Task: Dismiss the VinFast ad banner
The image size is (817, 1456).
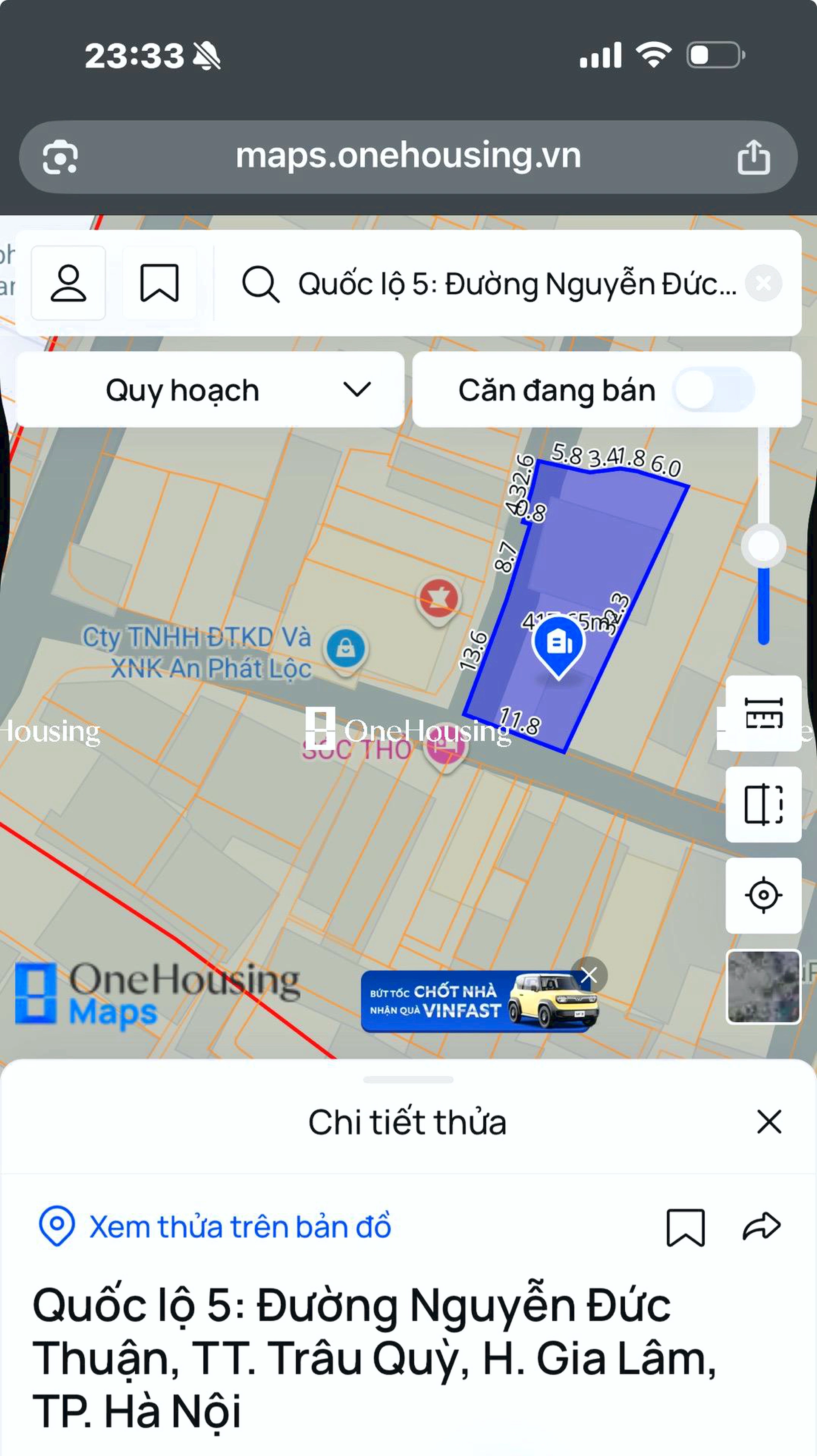Action: pos(589,975)
